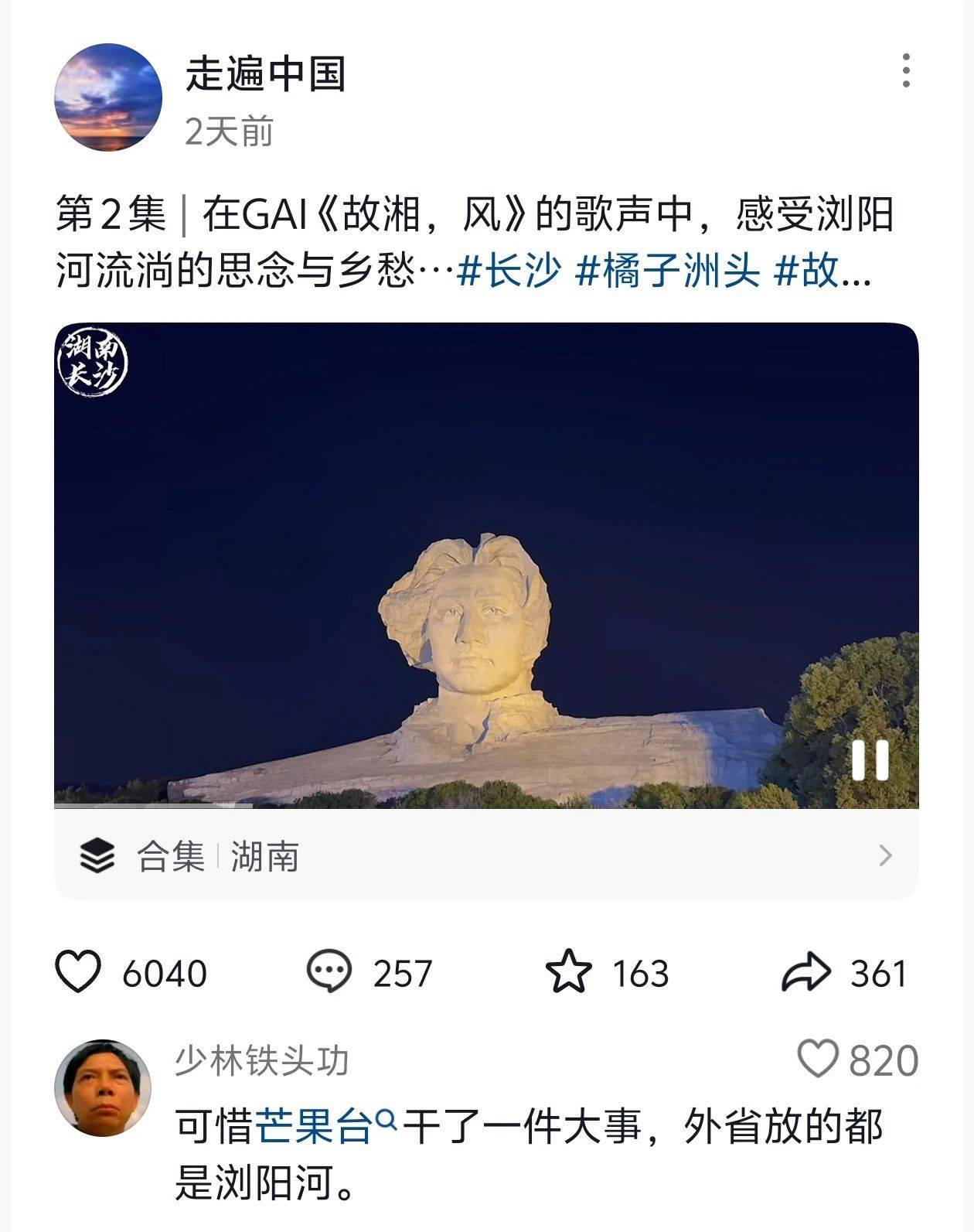Image resolution: width=974 pixels, height=1232 pixels.
Task: Open the 257 comments
Action: coord(330,972)
